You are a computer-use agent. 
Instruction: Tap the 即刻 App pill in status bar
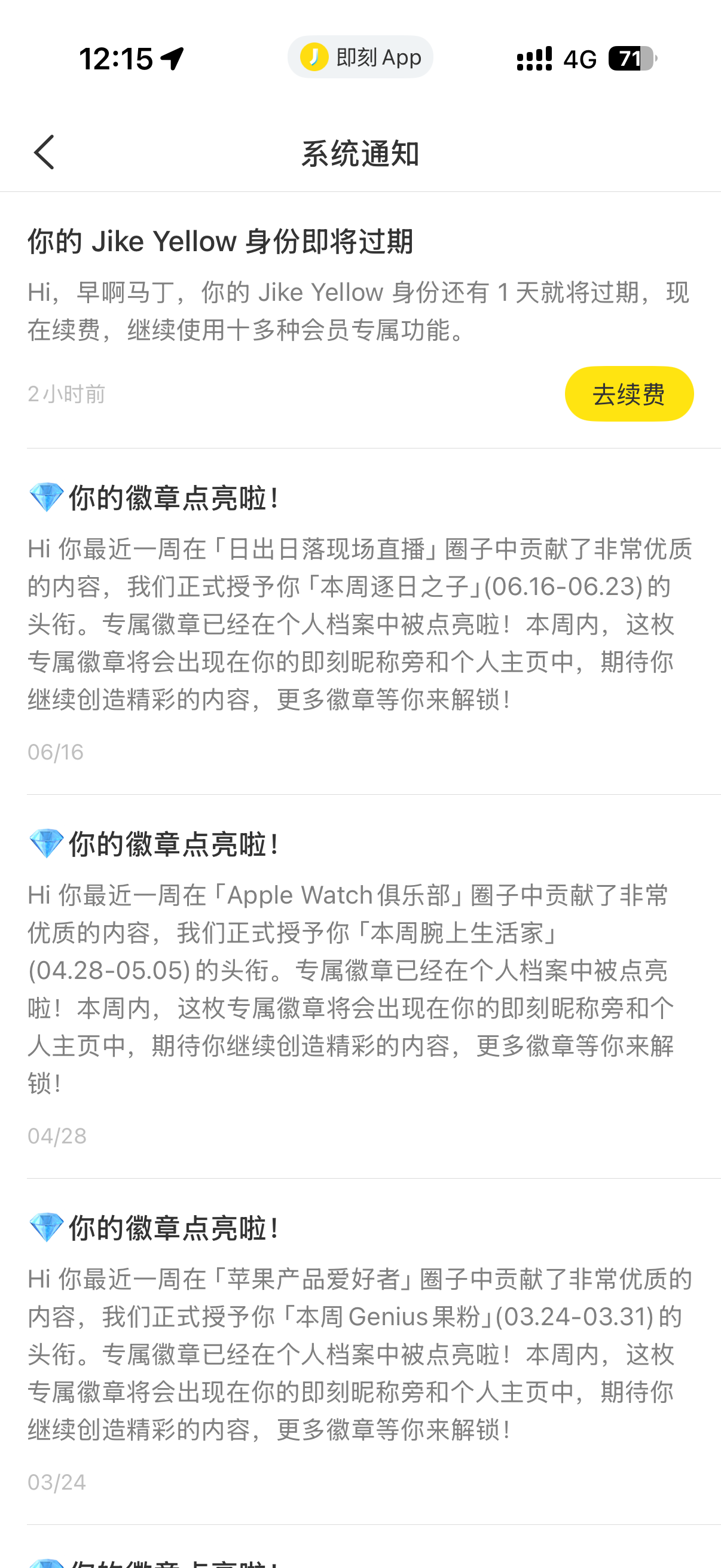click(360, 57)
